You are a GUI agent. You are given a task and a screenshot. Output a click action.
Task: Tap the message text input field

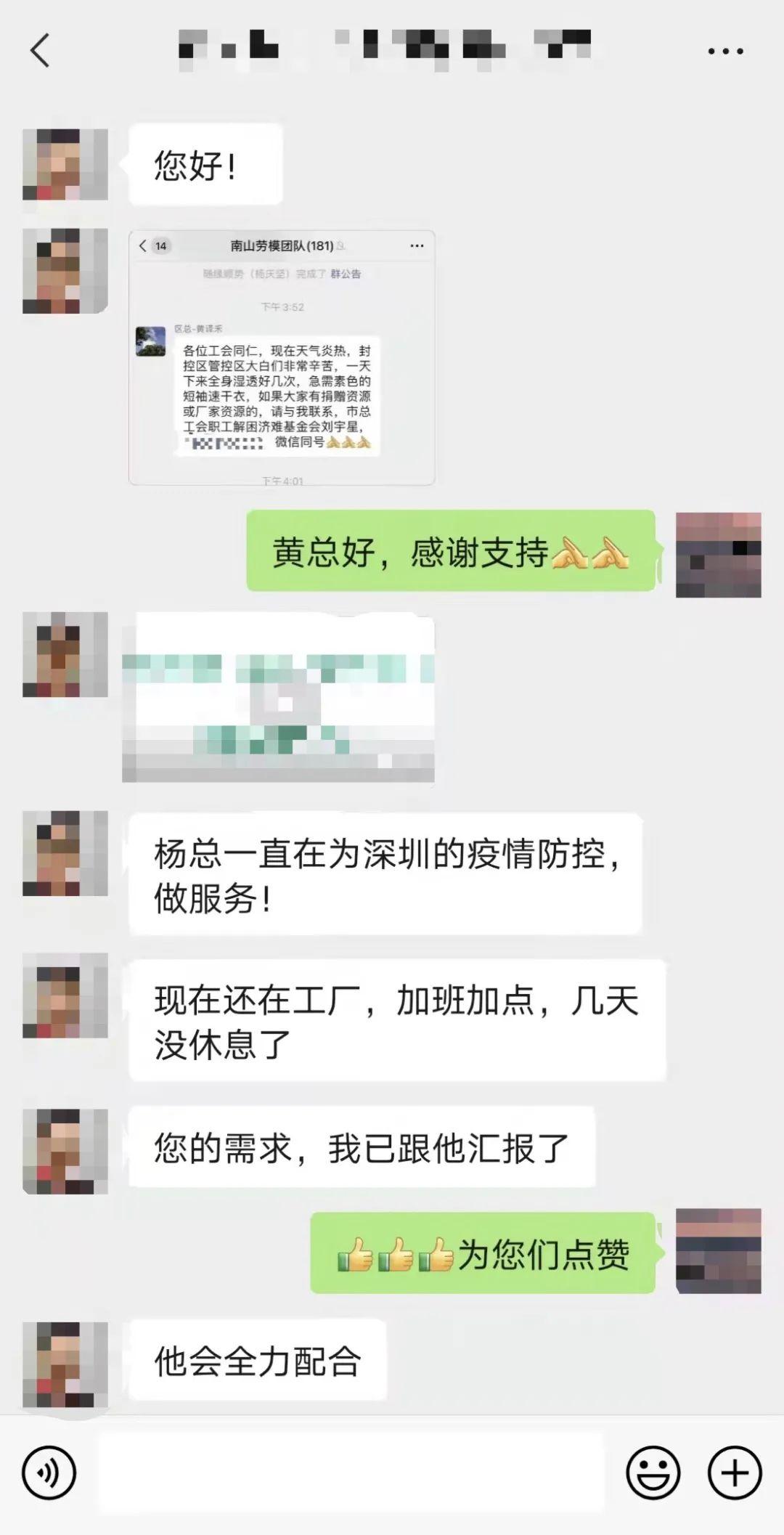(351, 1473)
